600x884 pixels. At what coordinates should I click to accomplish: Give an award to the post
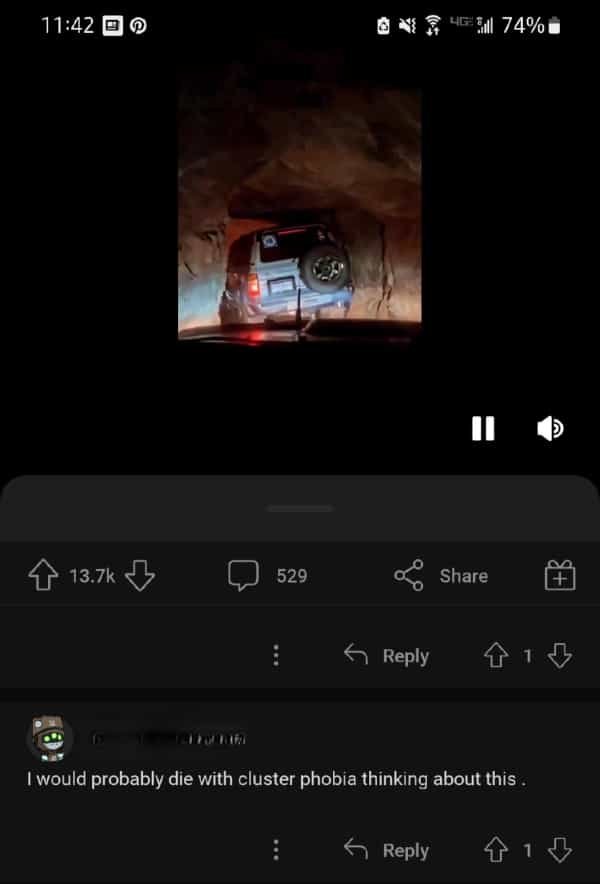click(x=560, y=575)
